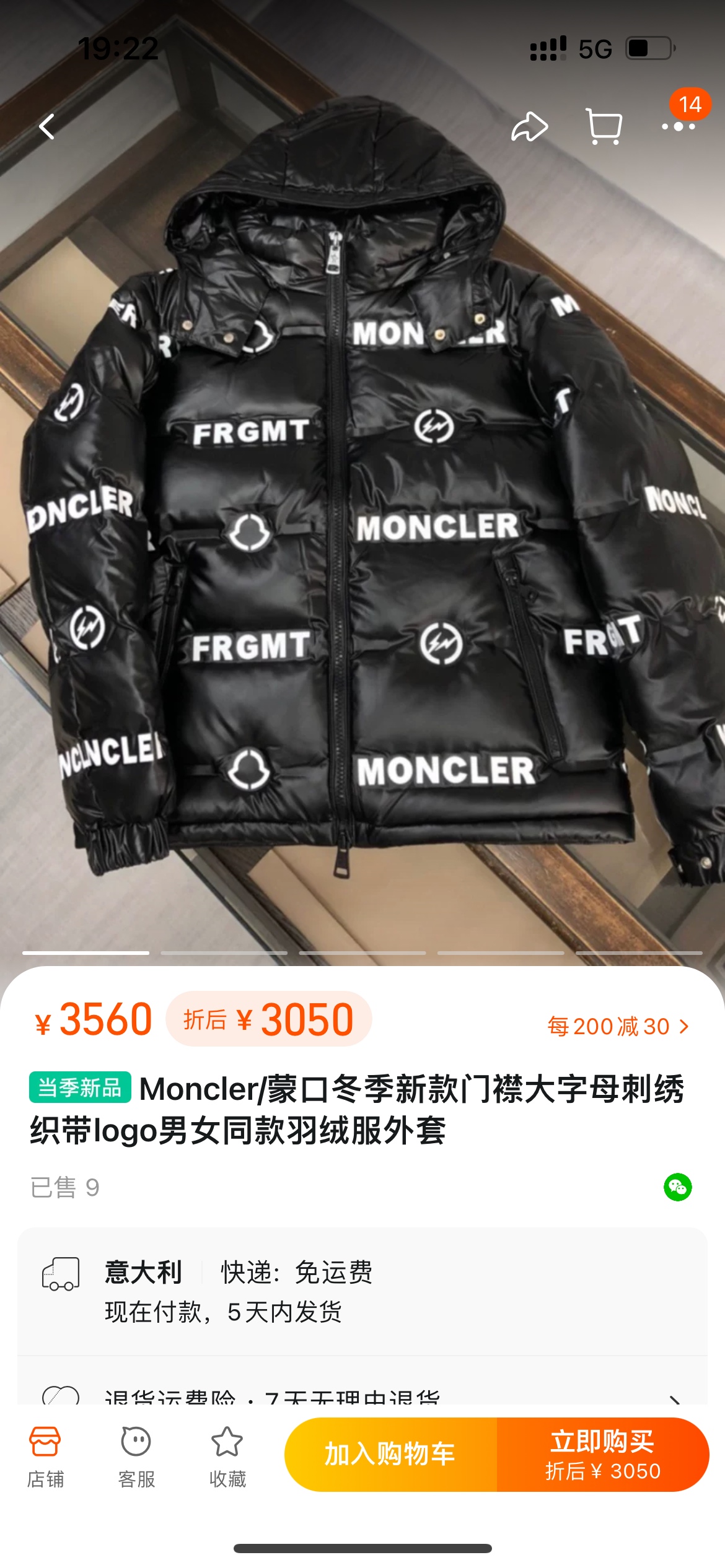
Task: Open the three-dot overflow menu
Action: (x=678, y=127)
